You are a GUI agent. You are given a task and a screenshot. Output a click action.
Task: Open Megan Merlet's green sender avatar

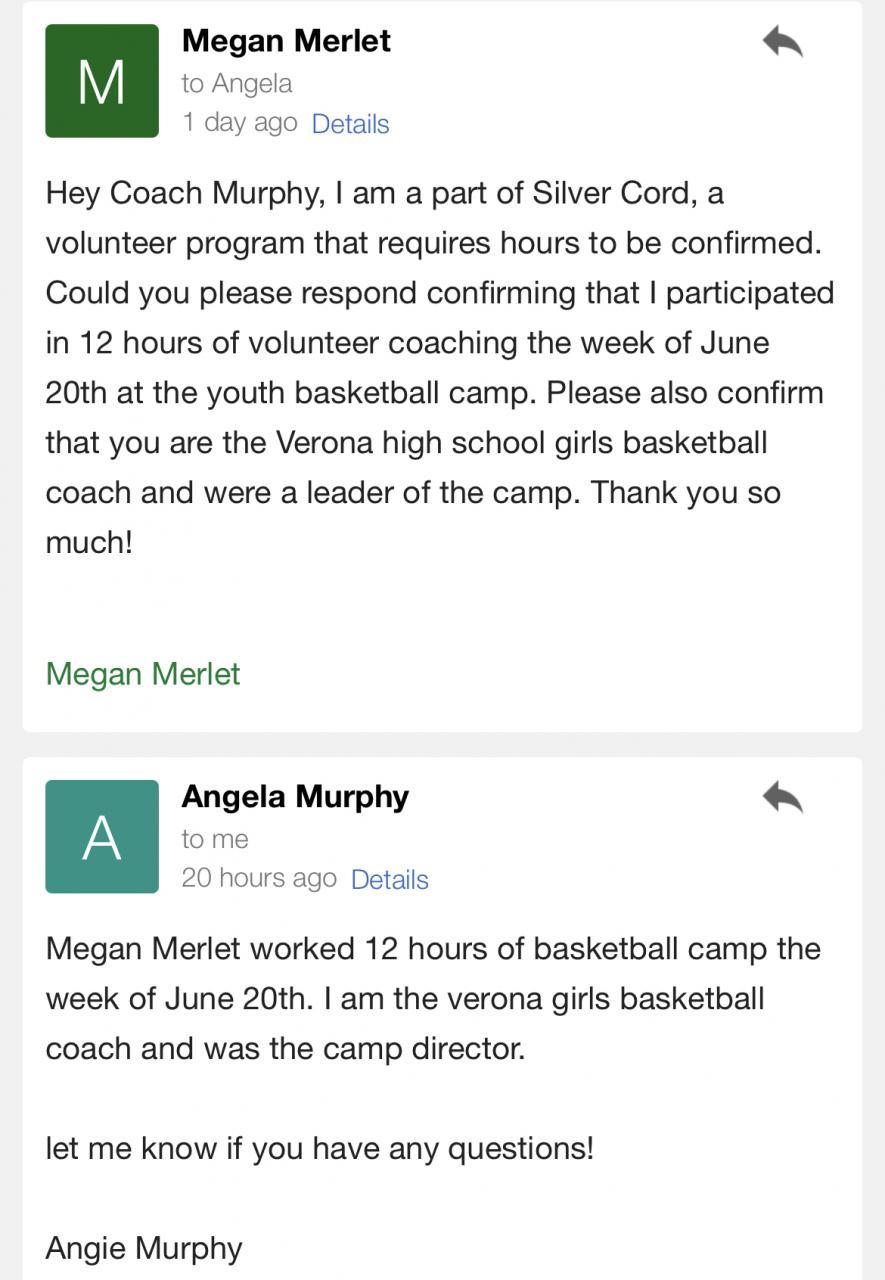tap(102, 81)
